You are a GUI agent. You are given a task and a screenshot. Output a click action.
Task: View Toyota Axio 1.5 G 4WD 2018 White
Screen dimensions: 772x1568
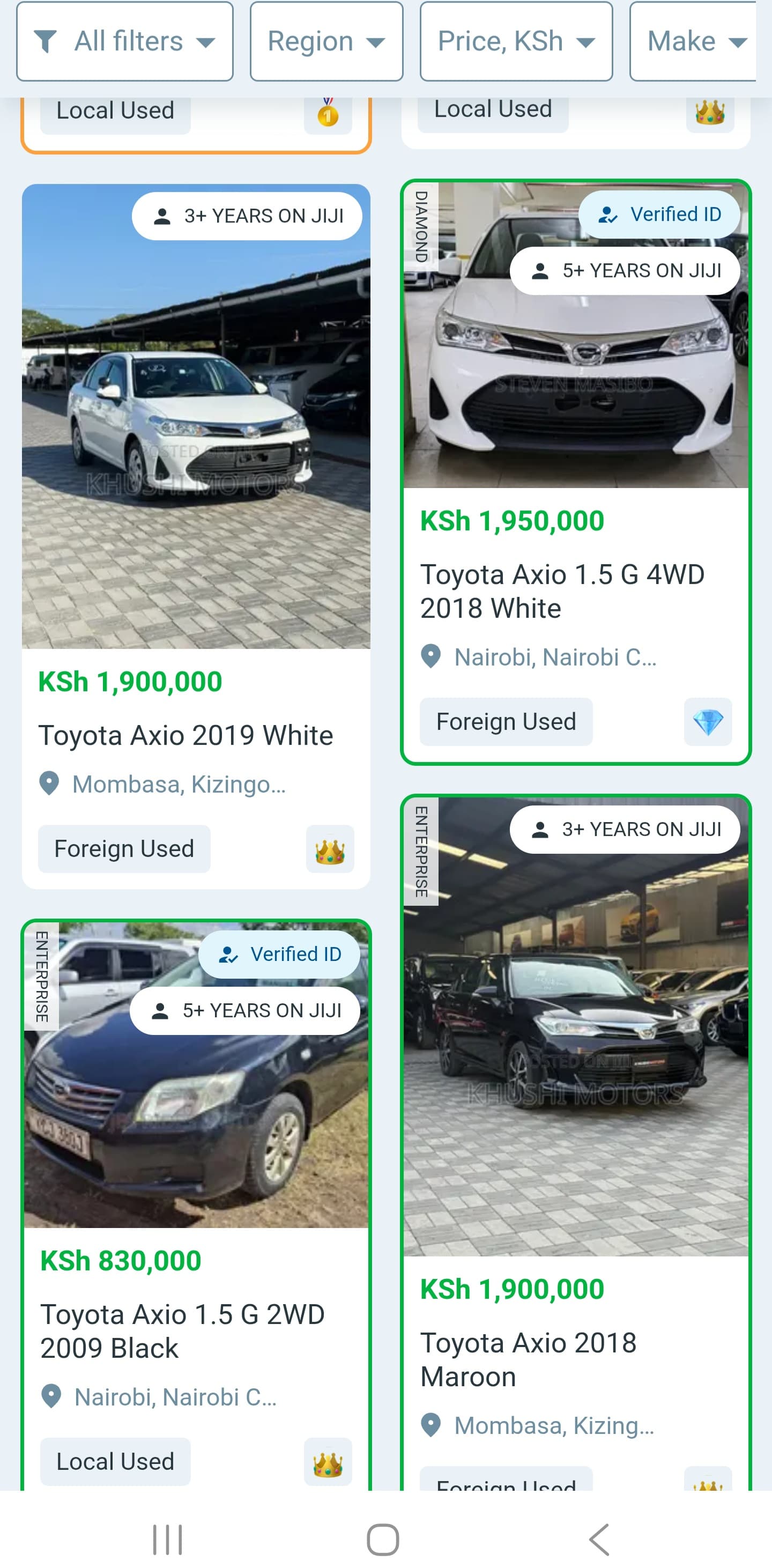[562, 591]
